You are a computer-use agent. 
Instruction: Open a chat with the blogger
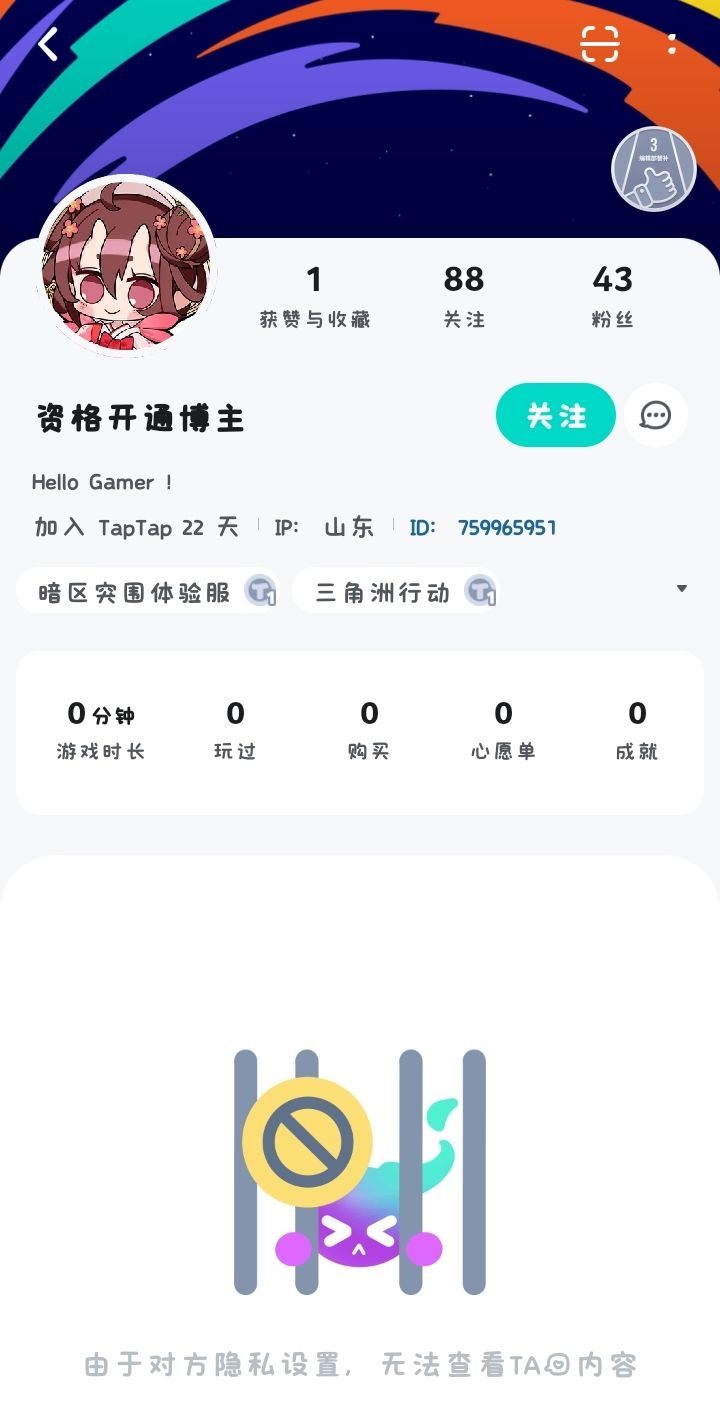click(655, 415)
